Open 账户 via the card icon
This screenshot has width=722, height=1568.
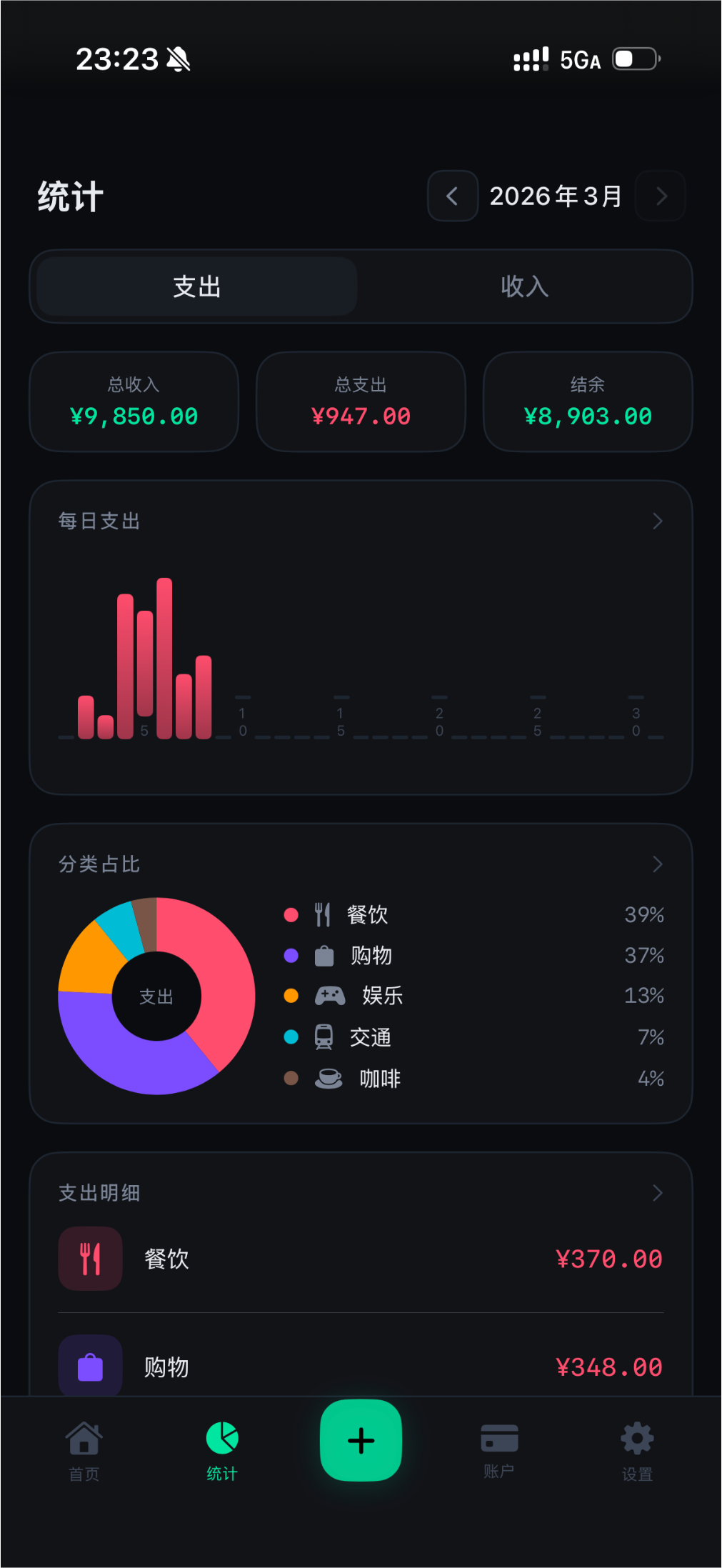tap(498, 1437)
